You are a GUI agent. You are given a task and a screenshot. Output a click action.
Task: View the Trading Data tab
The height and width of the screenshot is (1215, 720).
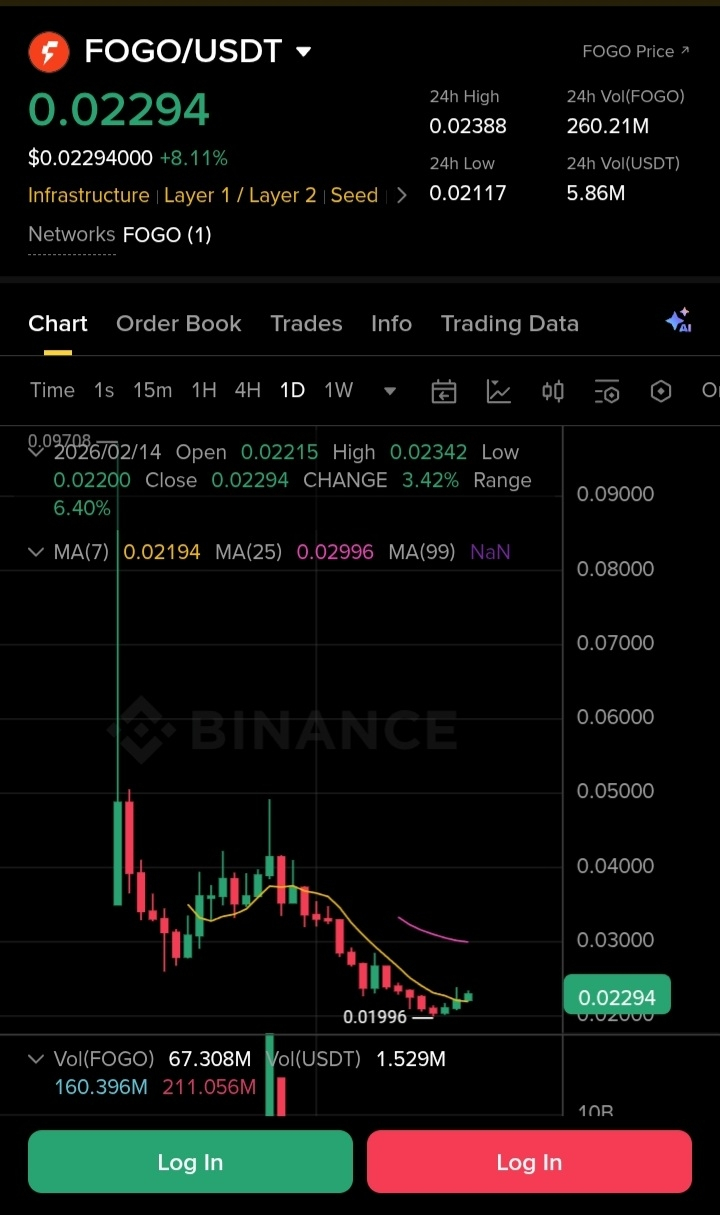[x=509, y=323]
